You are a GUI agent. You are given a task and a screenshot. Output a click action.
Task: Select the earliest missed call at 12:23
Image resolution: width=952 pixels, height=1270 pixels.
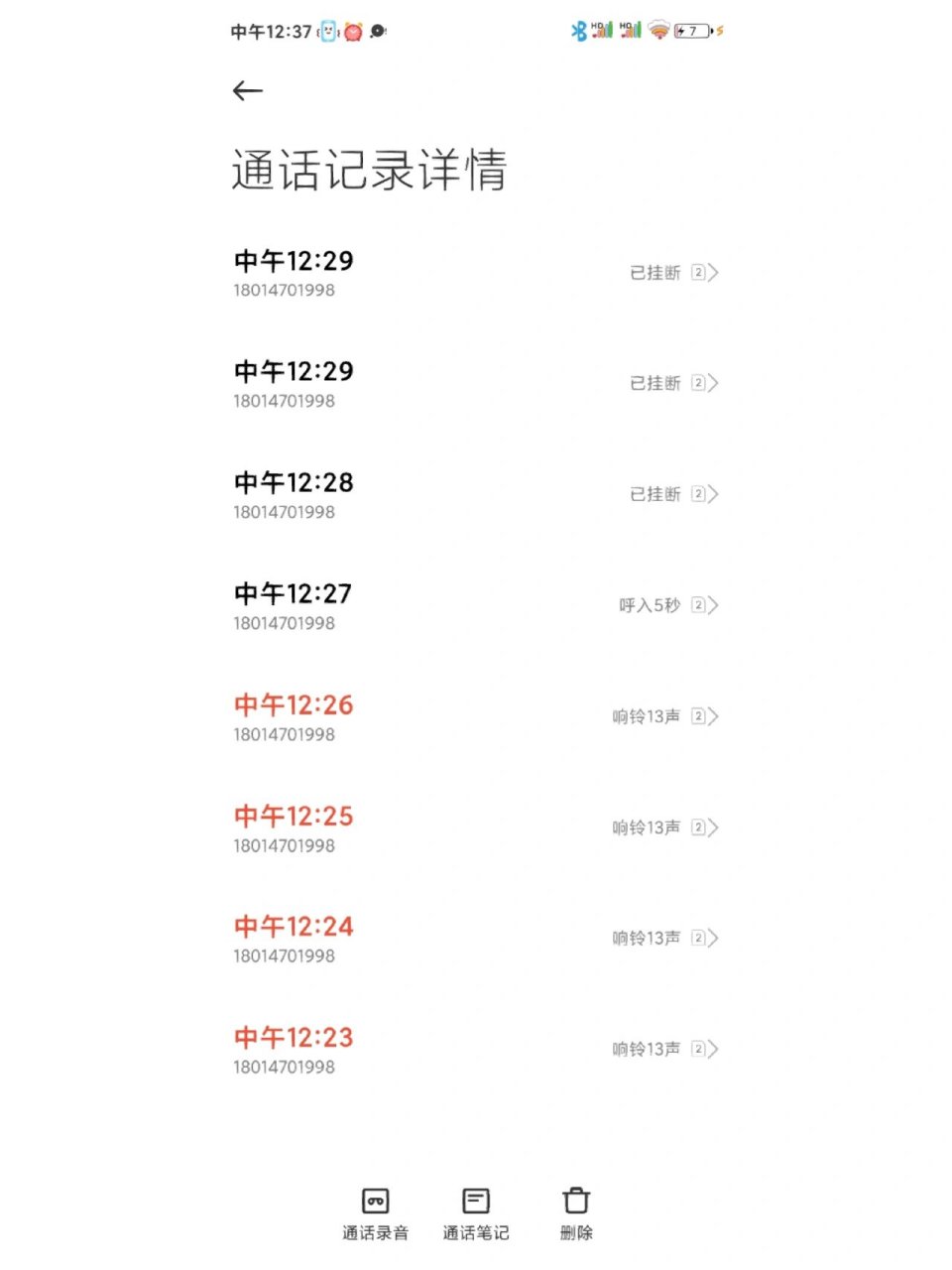(295, 1037)
